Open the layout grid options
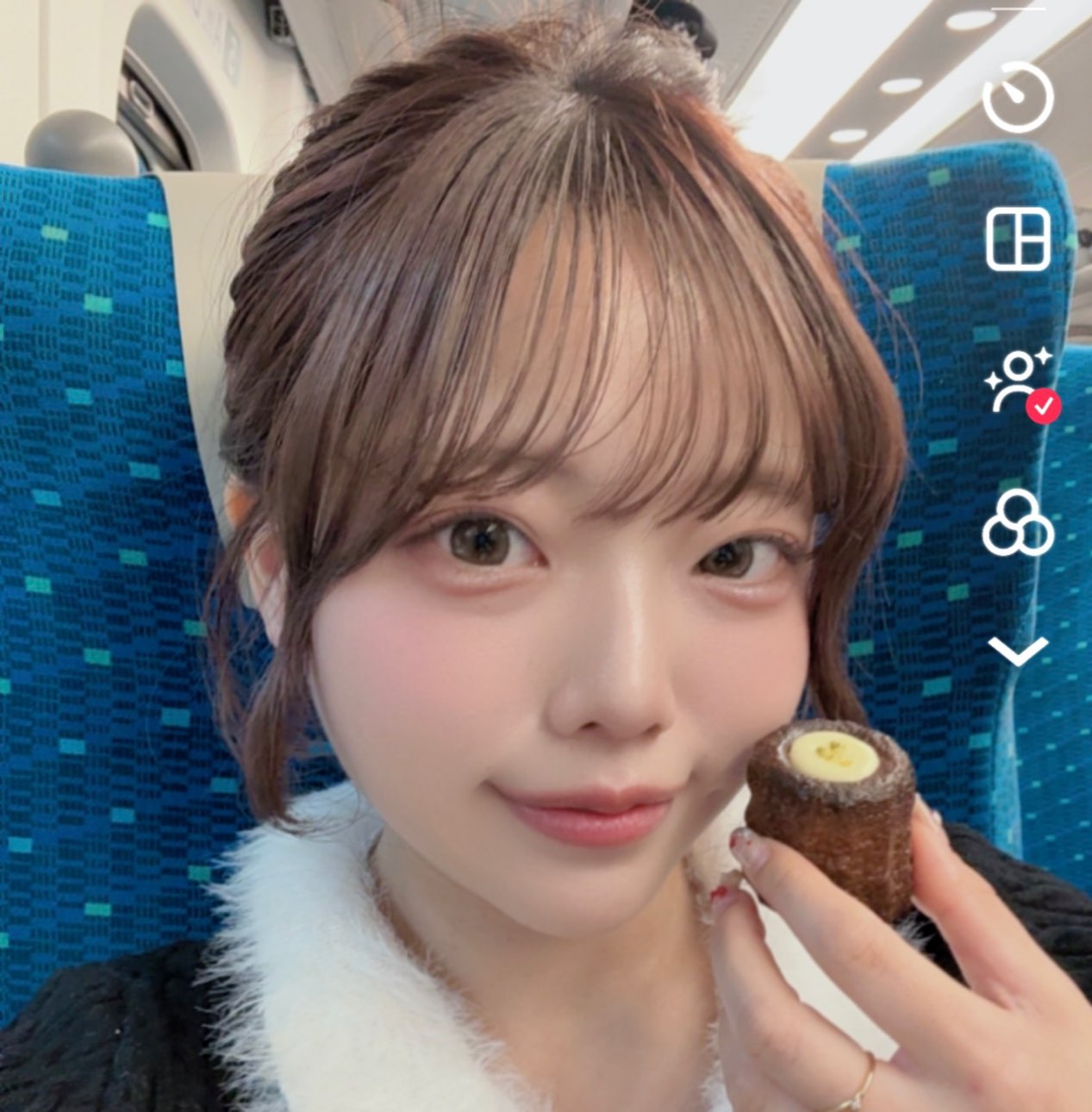 (1018, 239)
